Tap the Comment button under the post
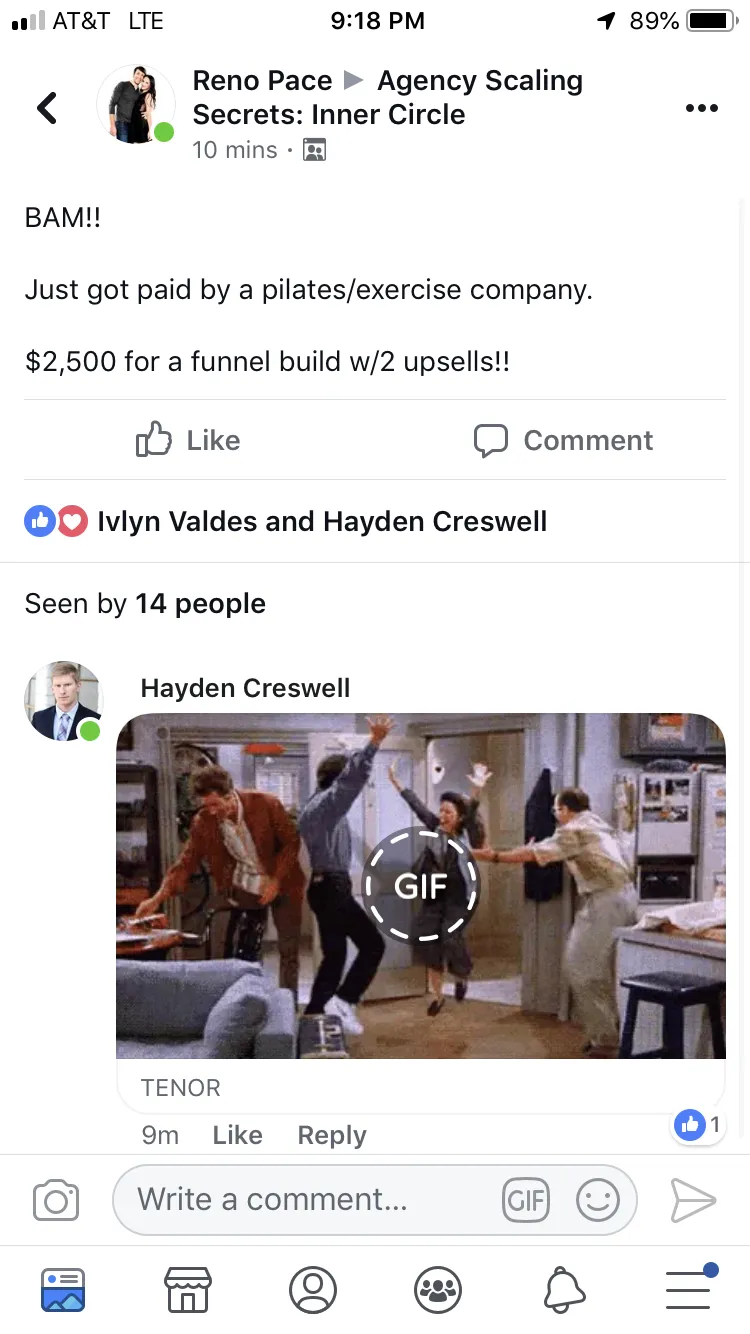This screenshot has height=1334, width=750. 563,440
